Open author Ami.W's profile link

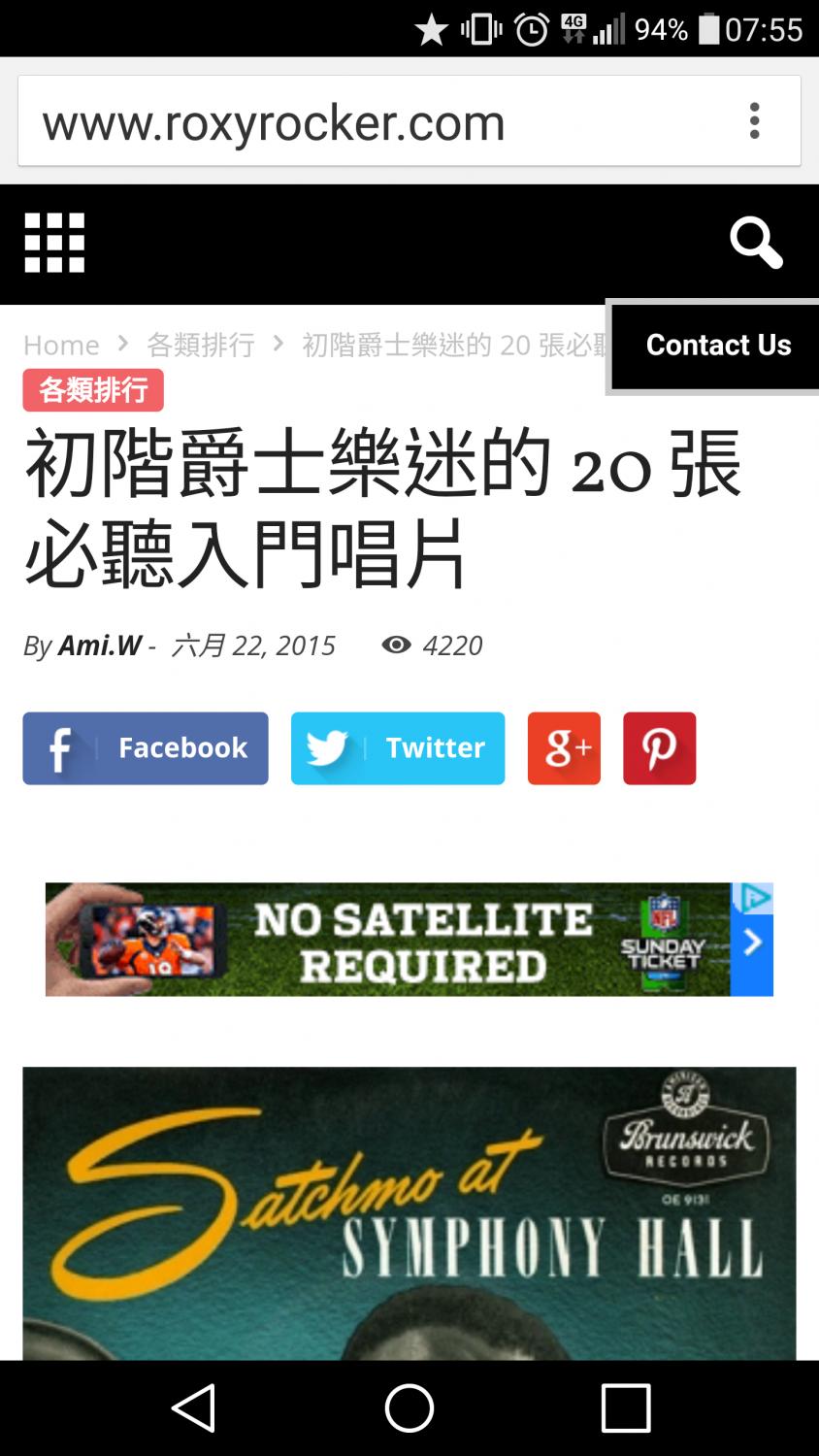(x=100, y=645)
